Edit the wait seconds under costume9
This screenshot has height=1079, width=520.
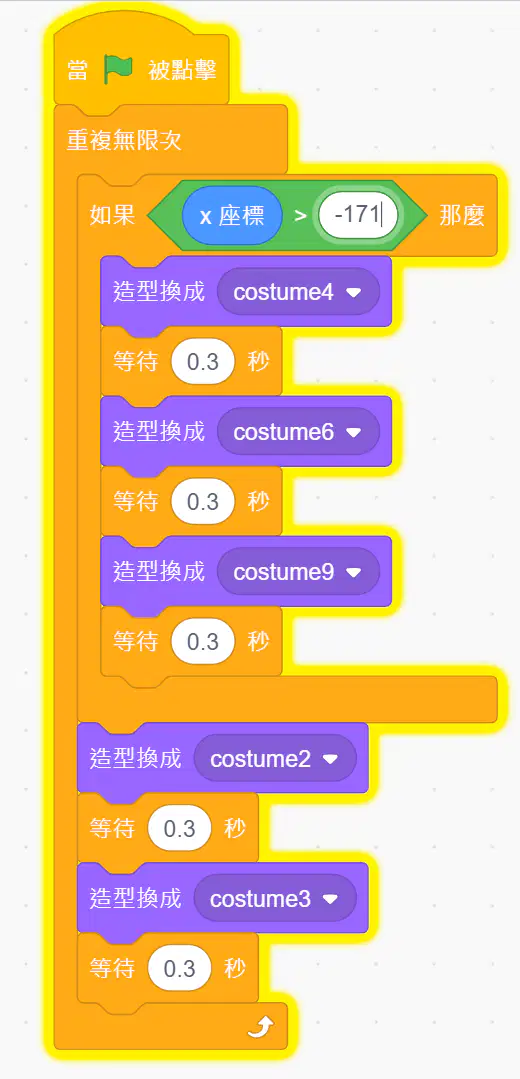click(203, 641)
